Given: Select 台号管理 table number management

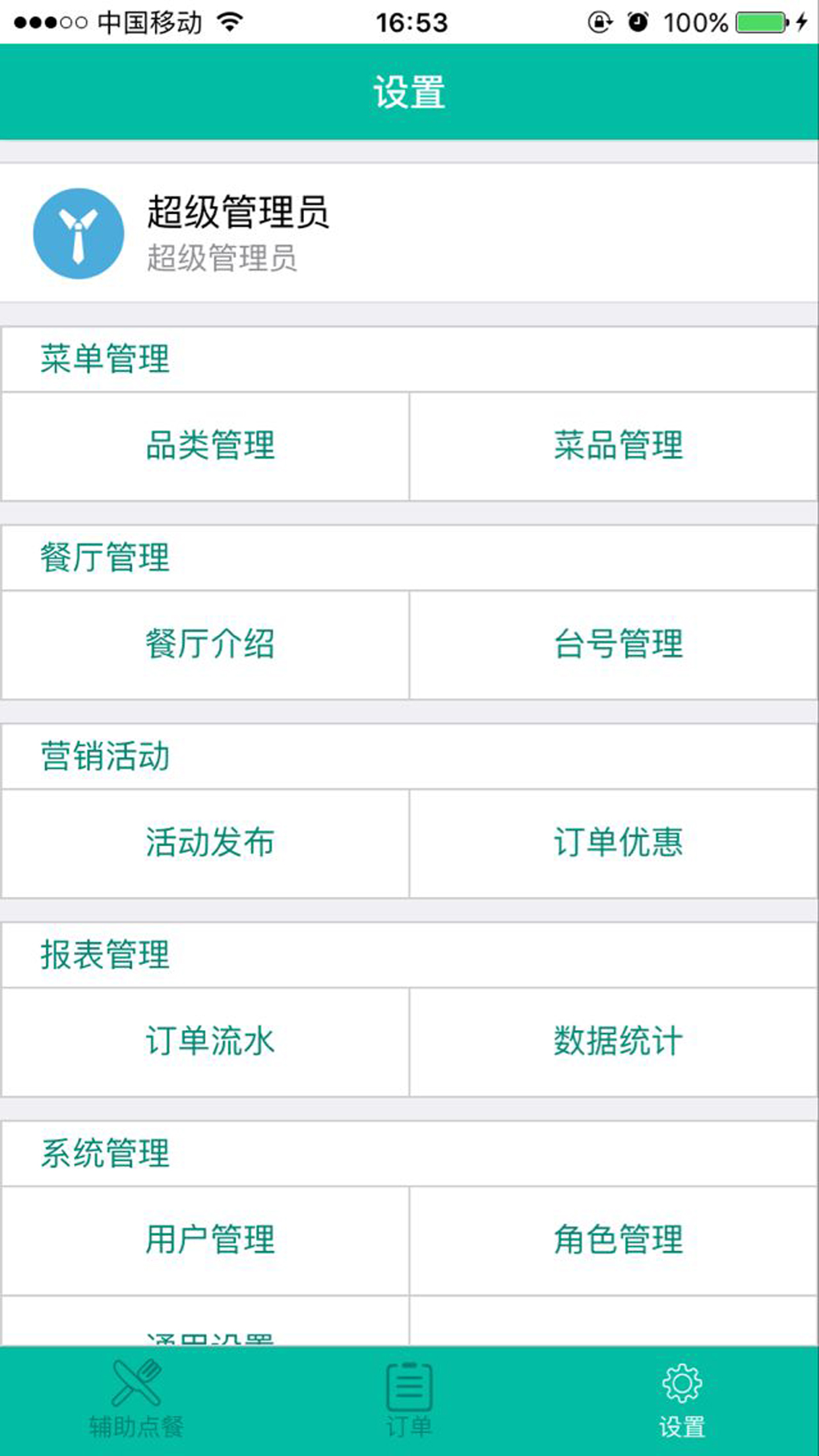Looking at the screenshot, I should (x=617, y=644).
